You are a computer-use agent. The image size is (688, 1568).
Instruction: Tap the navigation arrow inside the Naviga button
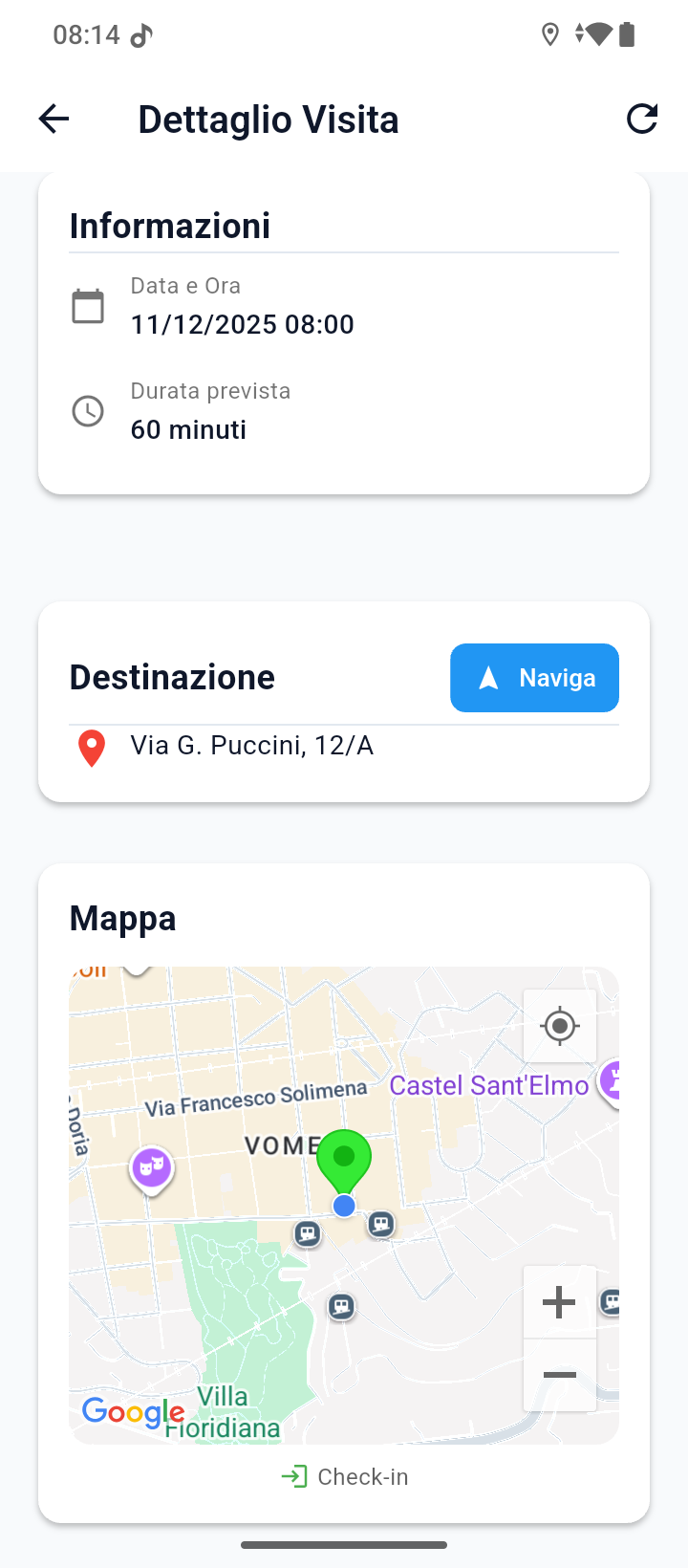point(489,678)
